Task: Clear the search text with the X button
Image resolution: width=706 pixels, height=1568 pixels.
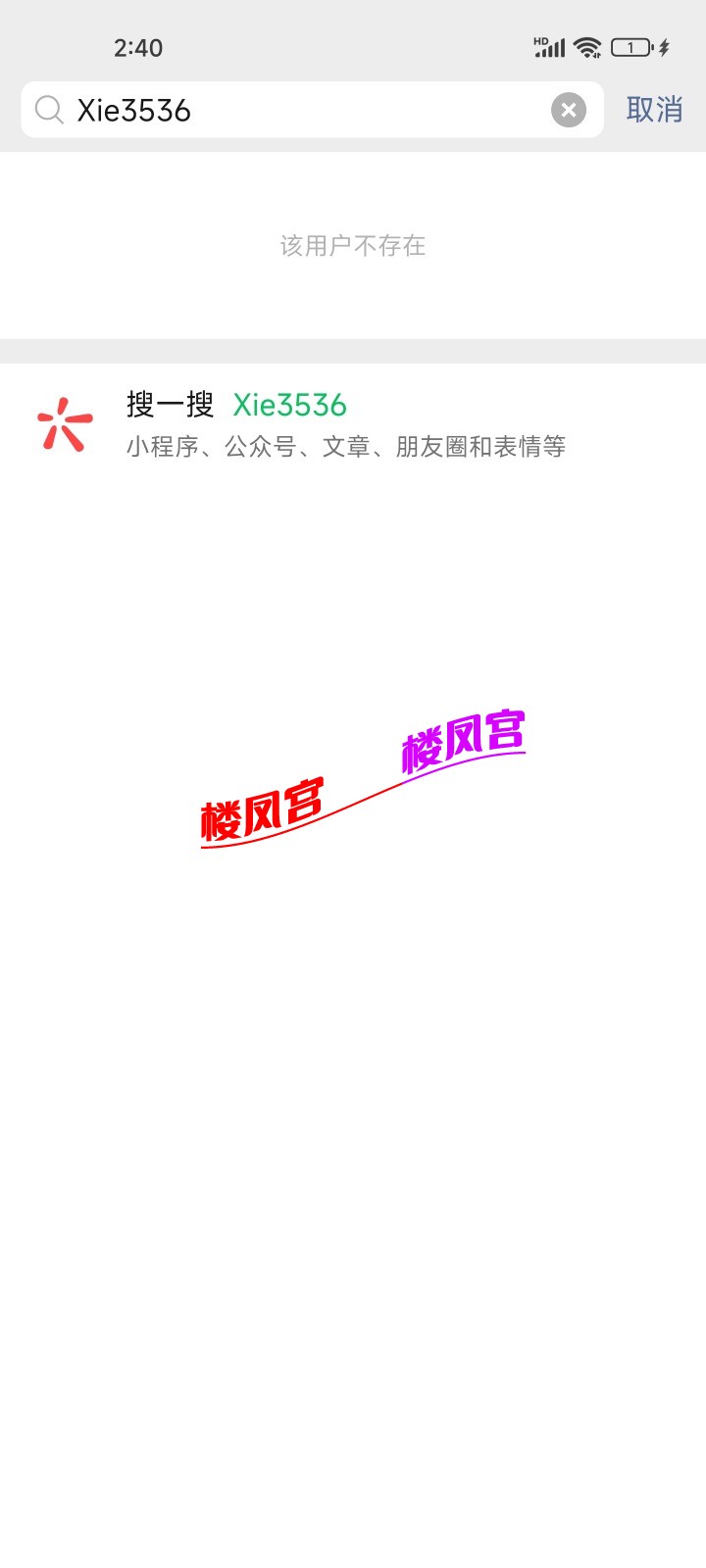Action: [569, 110]
